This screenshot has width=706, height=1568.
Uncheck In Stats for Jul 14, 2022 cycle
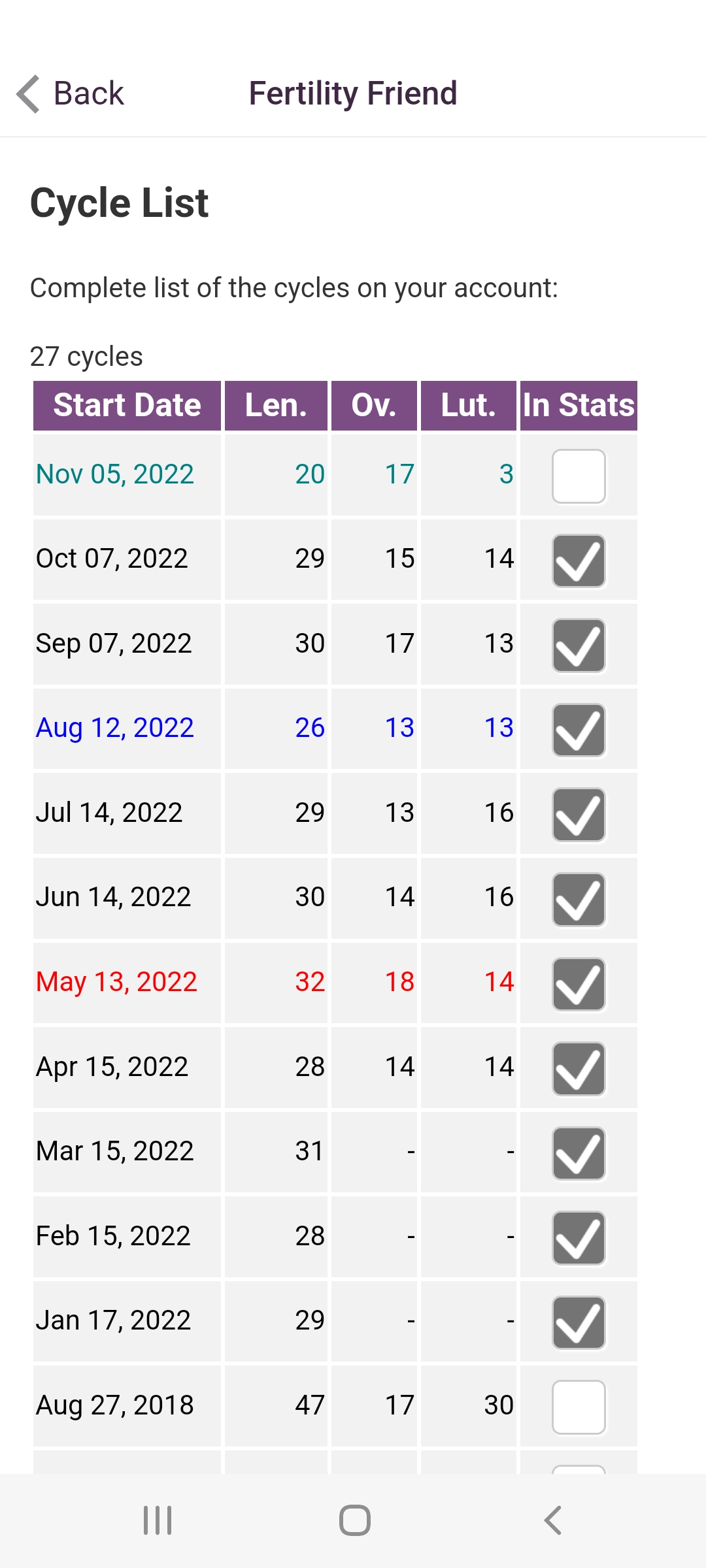pyautogui.click(x=579, y=814)
